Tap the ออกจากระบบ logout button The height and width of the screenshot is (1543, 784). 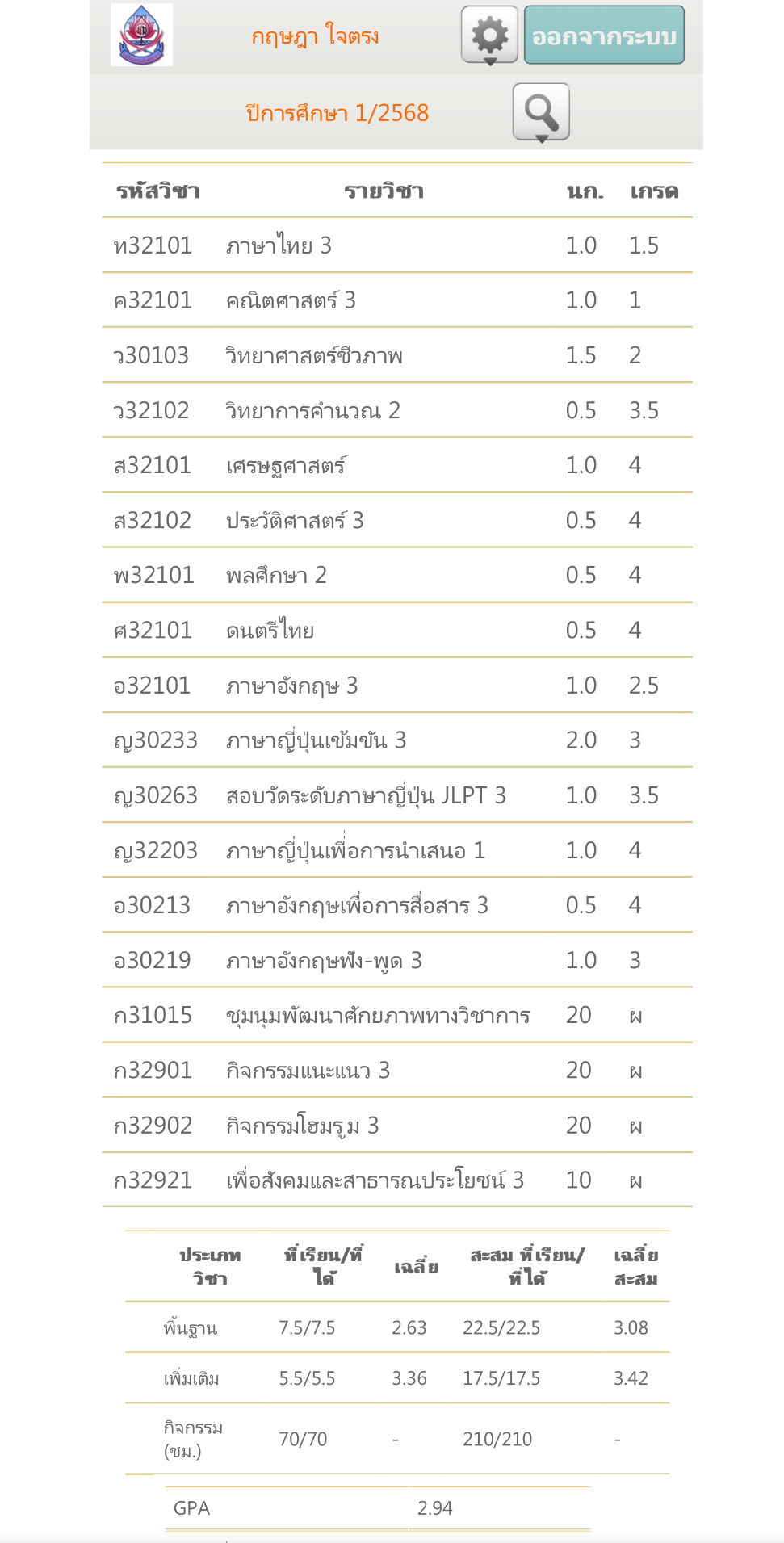(604, 36)
